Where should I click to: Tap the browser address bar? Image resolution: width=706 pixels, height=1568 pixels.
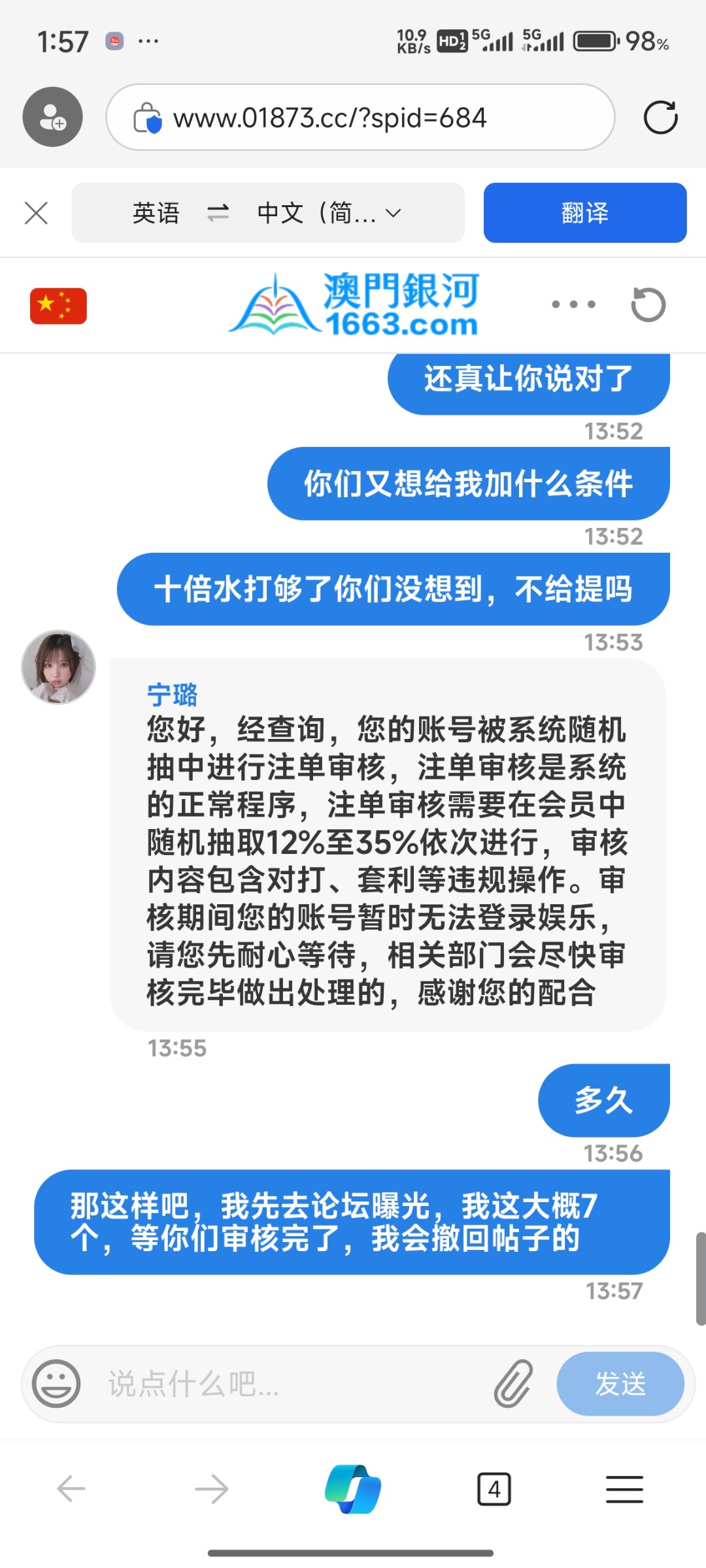point(360,118)
